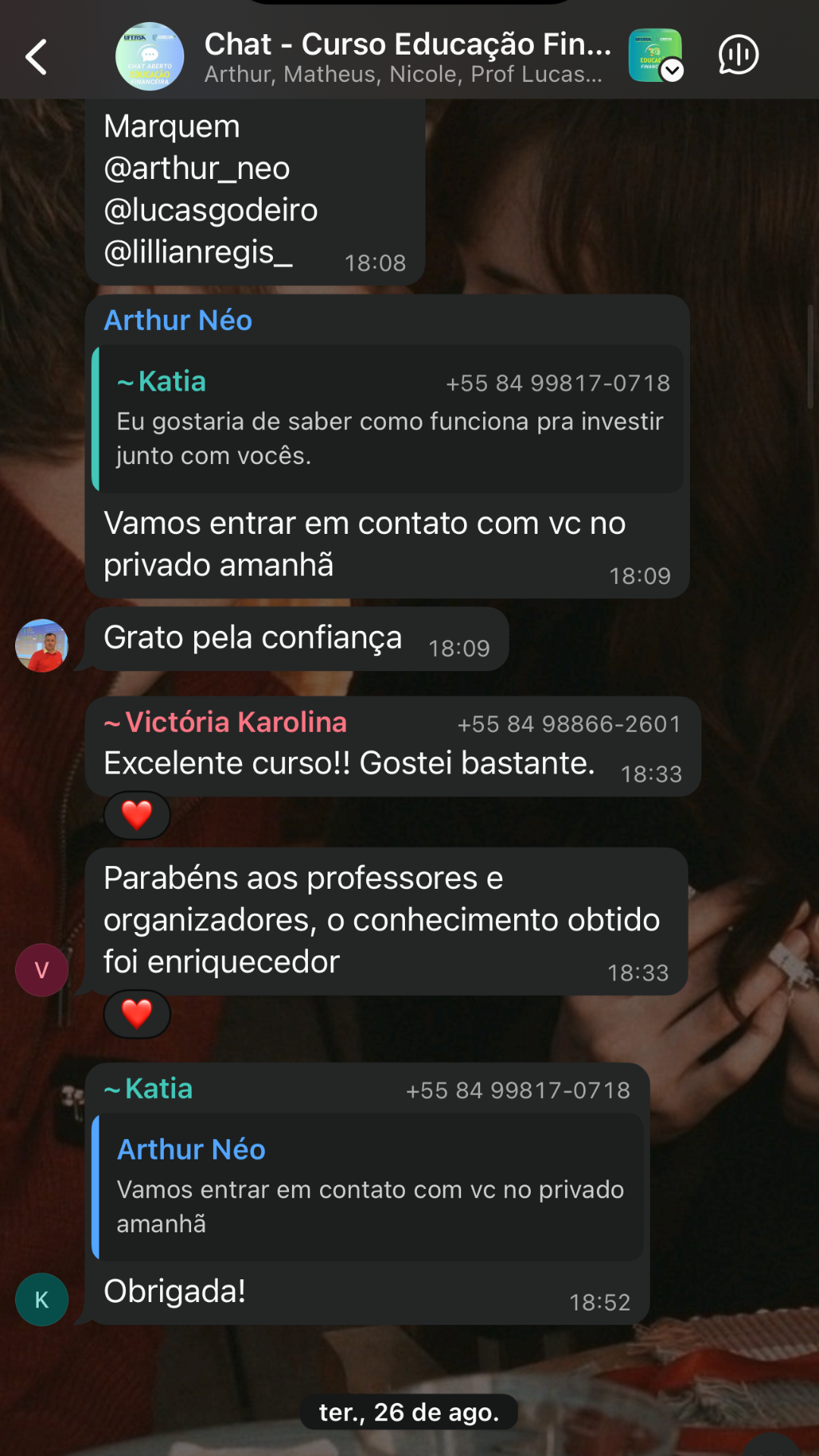The image size is (819, 1456).
Task: Open mention @lillianregis_
Action: click(198, 252)
